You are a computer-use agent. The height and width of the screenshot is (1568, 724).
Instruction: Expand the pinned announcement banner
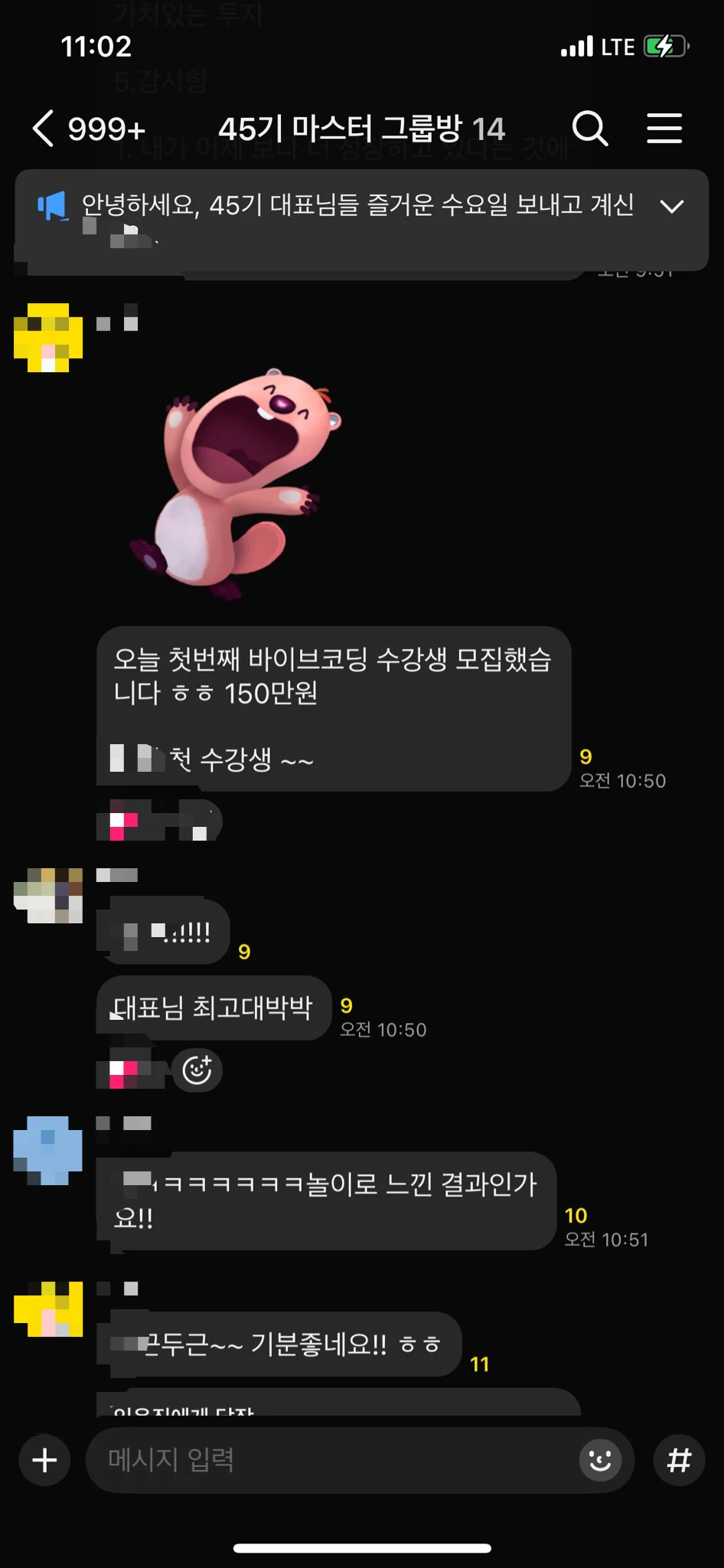671,206
